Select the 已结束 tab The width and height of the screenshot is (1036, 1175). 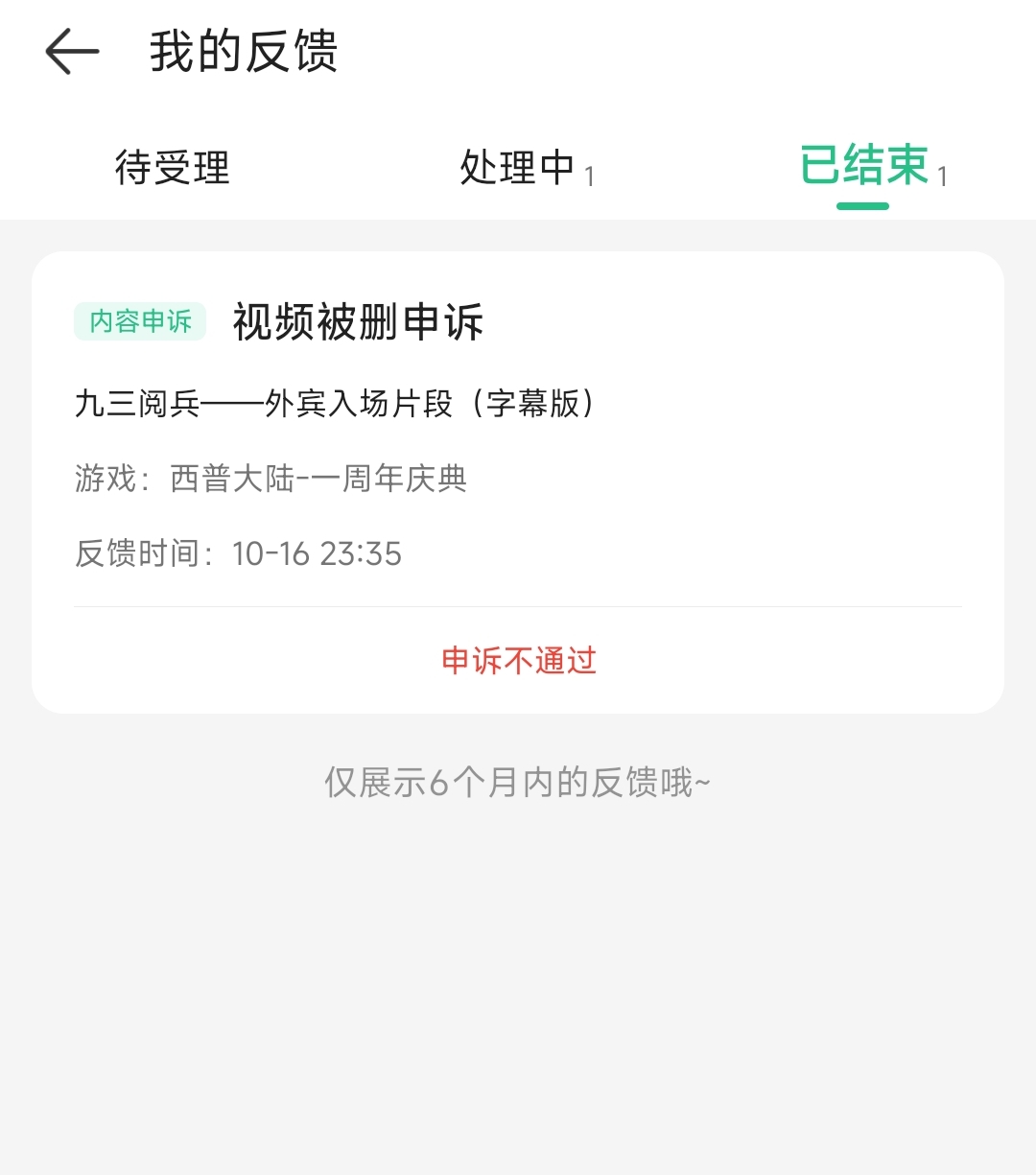pos(865,168)
